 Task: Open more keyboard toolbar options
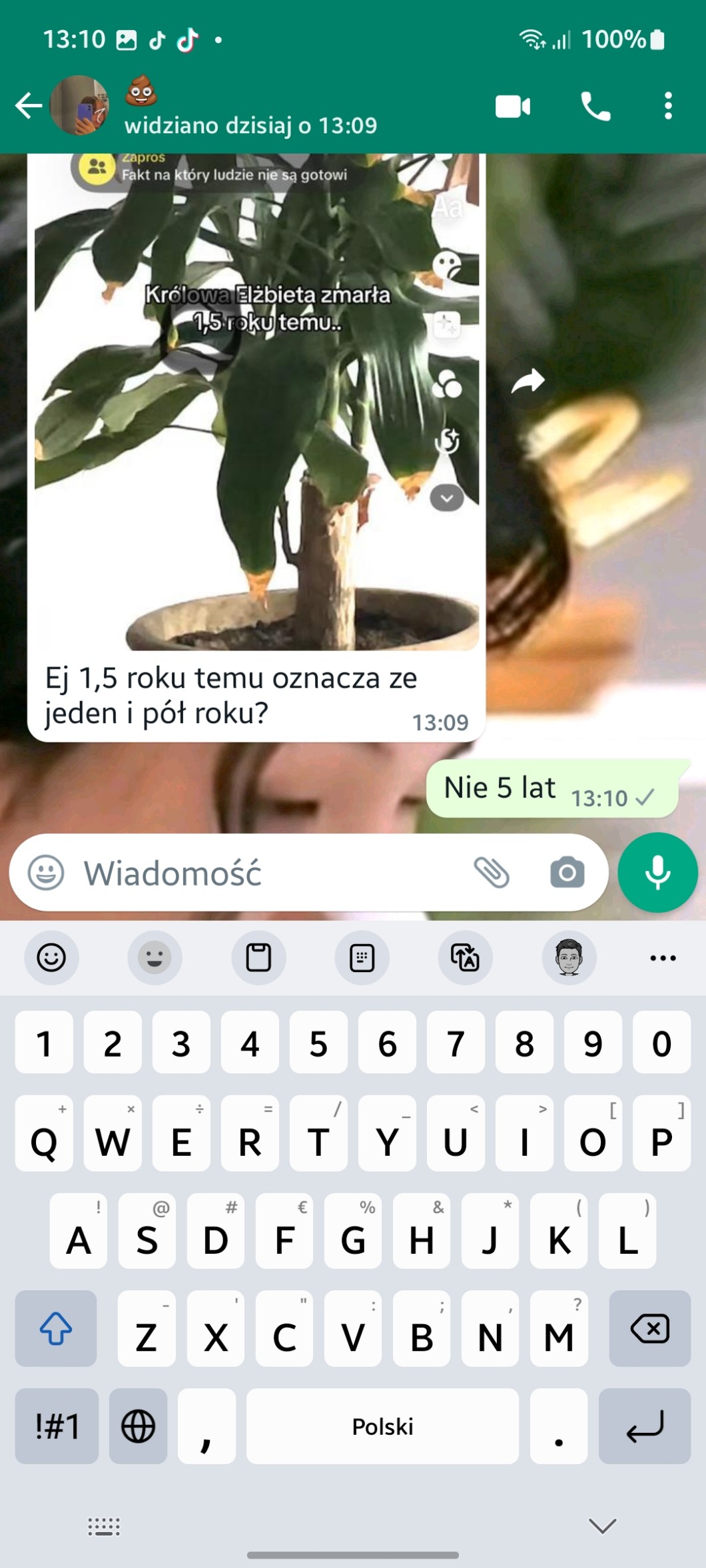click(663, 957)
